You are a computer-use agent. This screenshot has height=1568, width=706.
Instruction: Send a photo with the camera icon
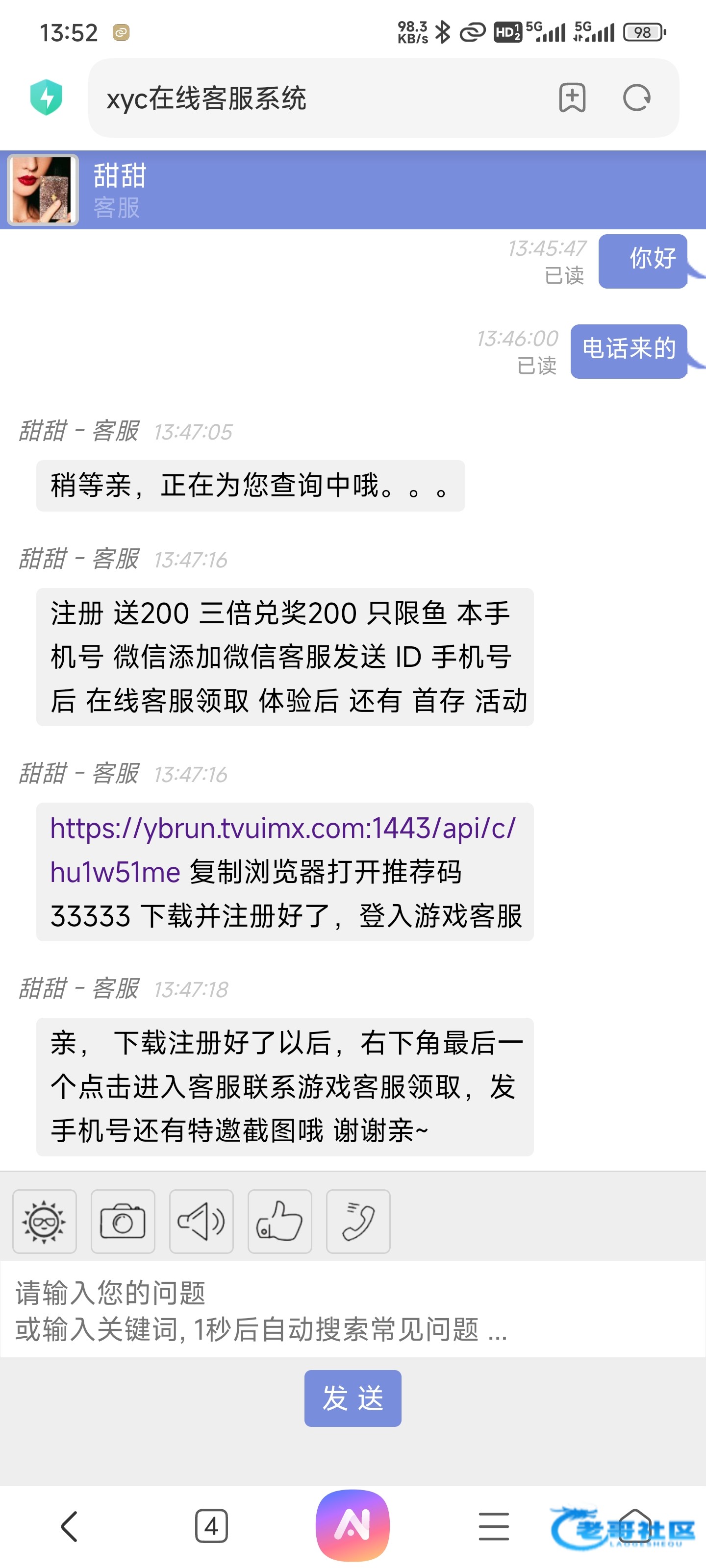pyautogui.click(x=123, y=1221)
